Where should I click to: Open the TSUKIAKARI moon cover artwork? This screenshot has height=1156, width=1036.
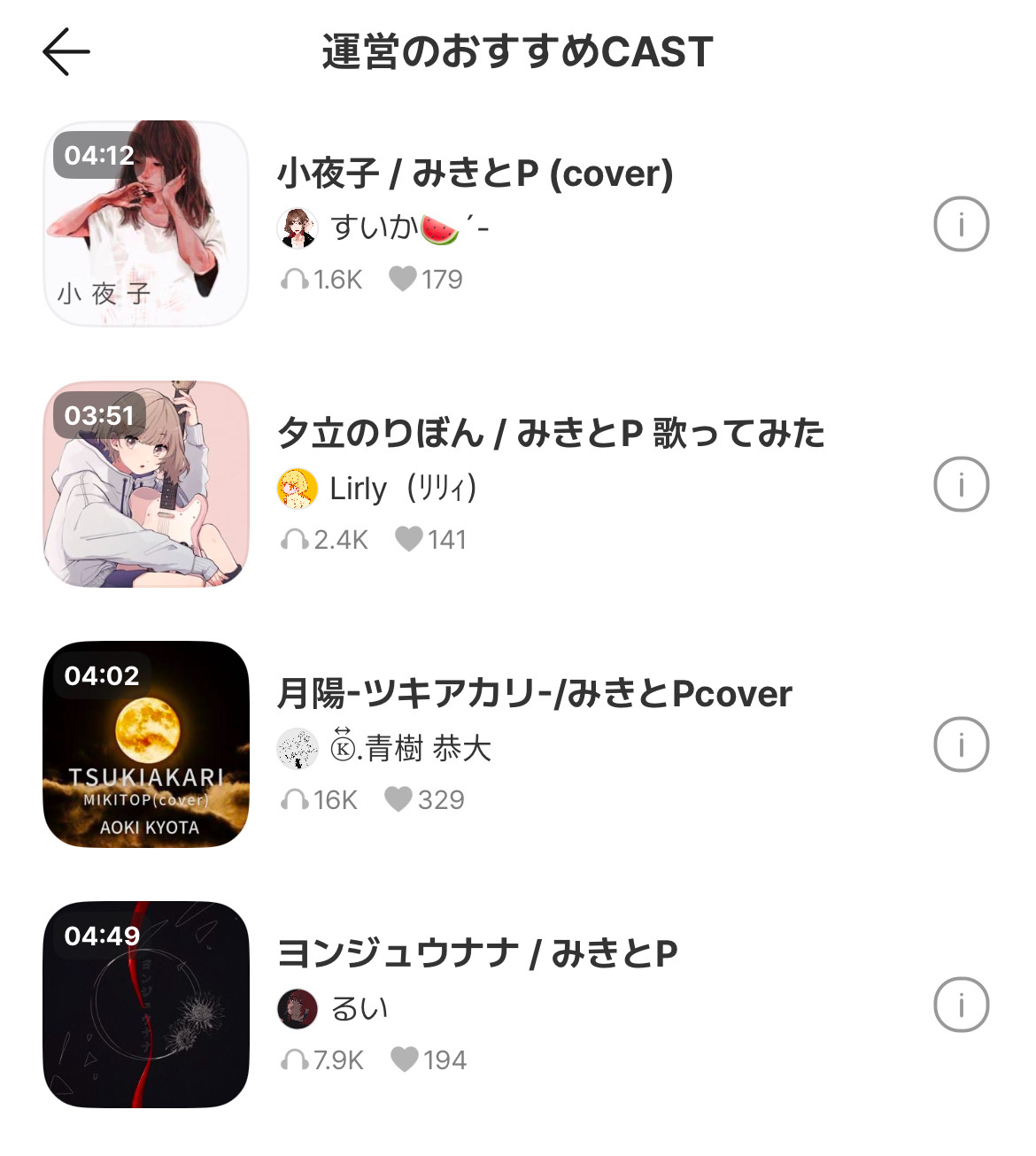(x=146, y=744)
